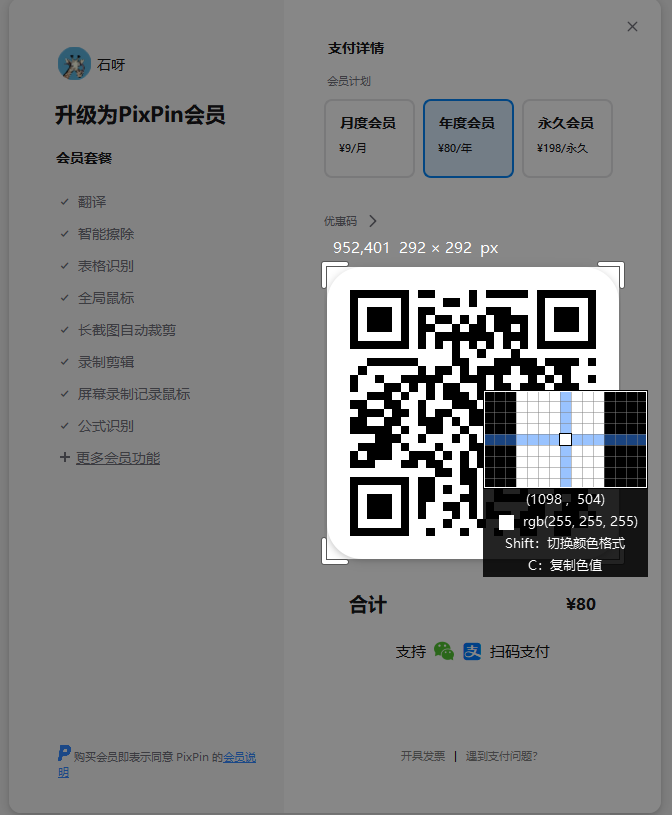Image resolution: width=672 pixels, height=815 pixels.
Task: Expand the 优惠码 coupon section
Action: click(350, 221)
